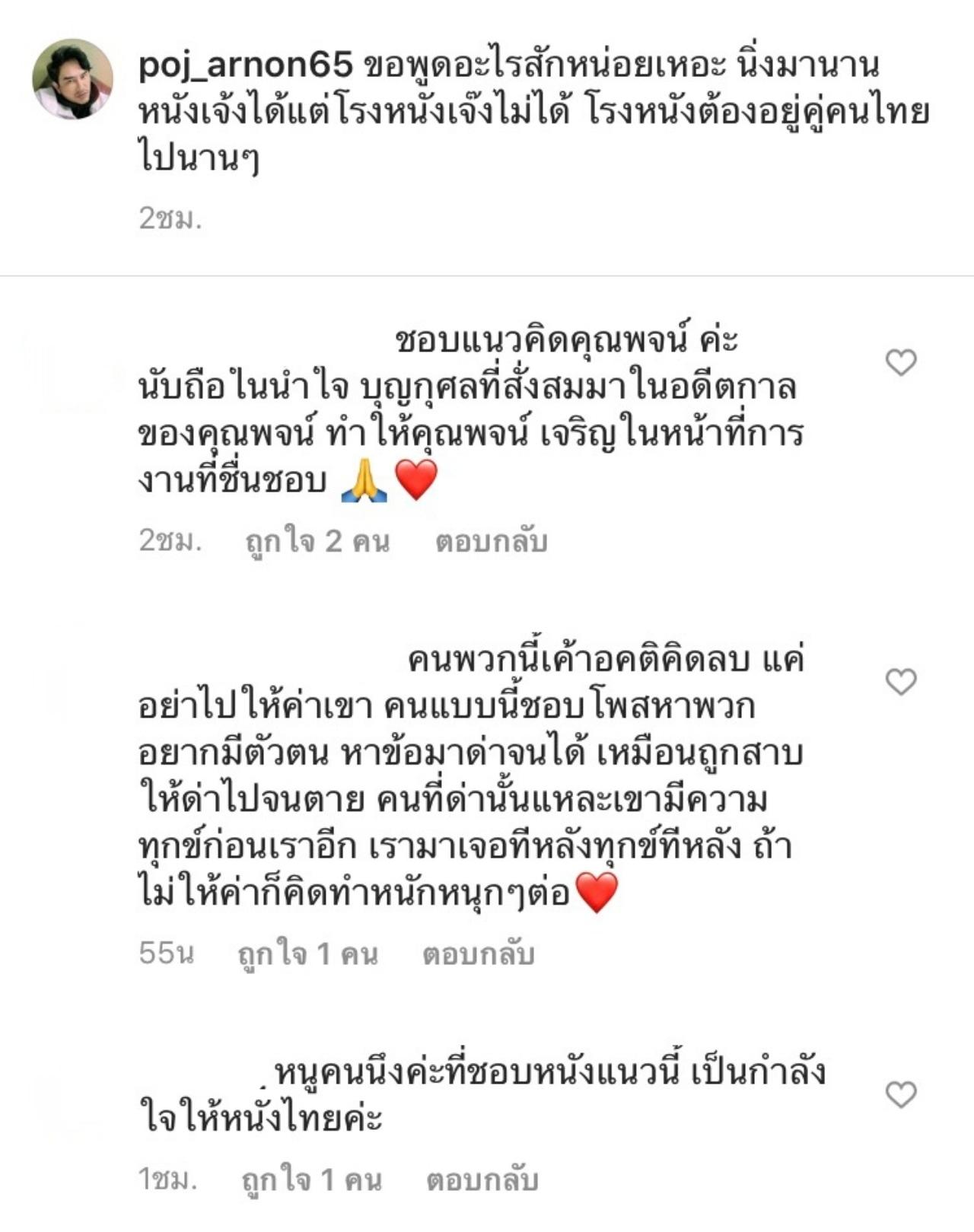Open the poj_arnon65 username link
Viewport: 974px width, 1232px height.
pos(246,65)
